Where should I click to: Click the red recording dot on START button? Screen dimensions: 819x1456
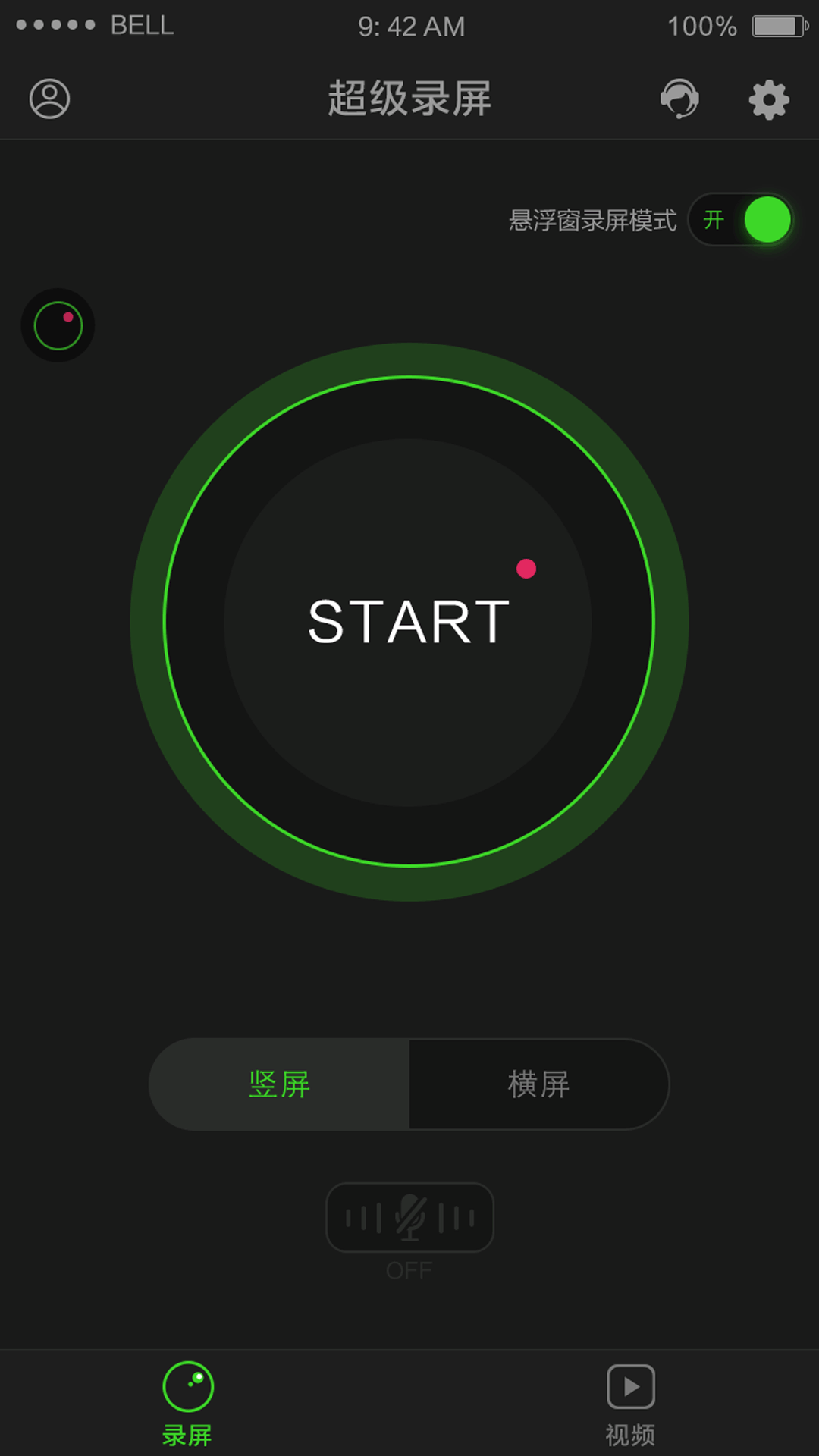pyautogui.click(x=527, y=566)
